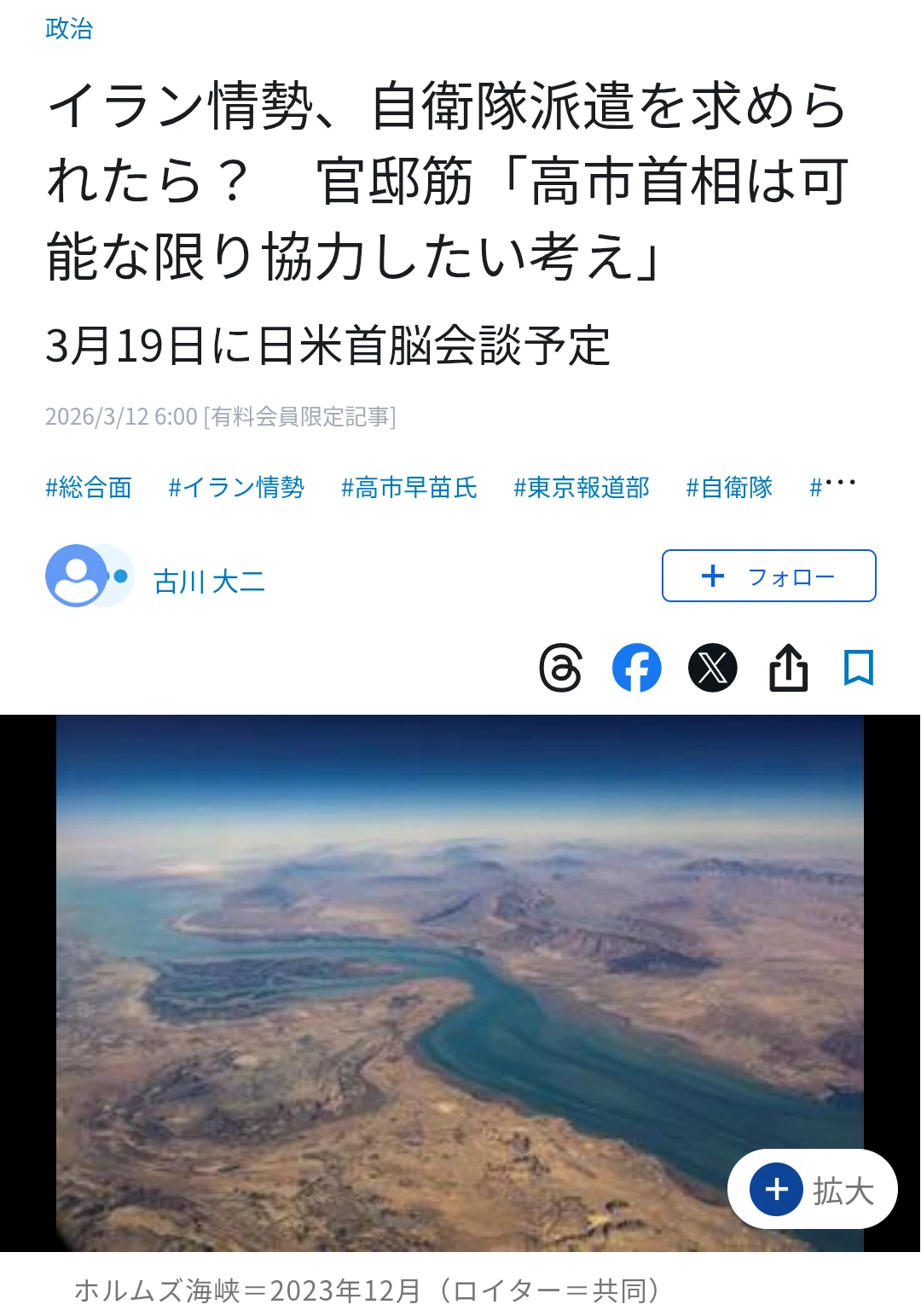Open the #高市早苗氏 hashtag
Screen dimensions: 921x1316
408,487
